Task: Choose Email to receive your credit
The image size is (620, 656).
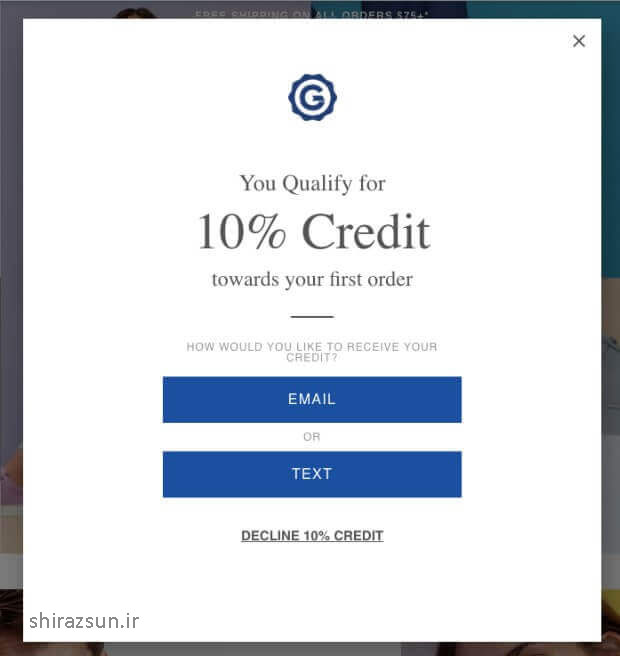Action: pos(312,399)
